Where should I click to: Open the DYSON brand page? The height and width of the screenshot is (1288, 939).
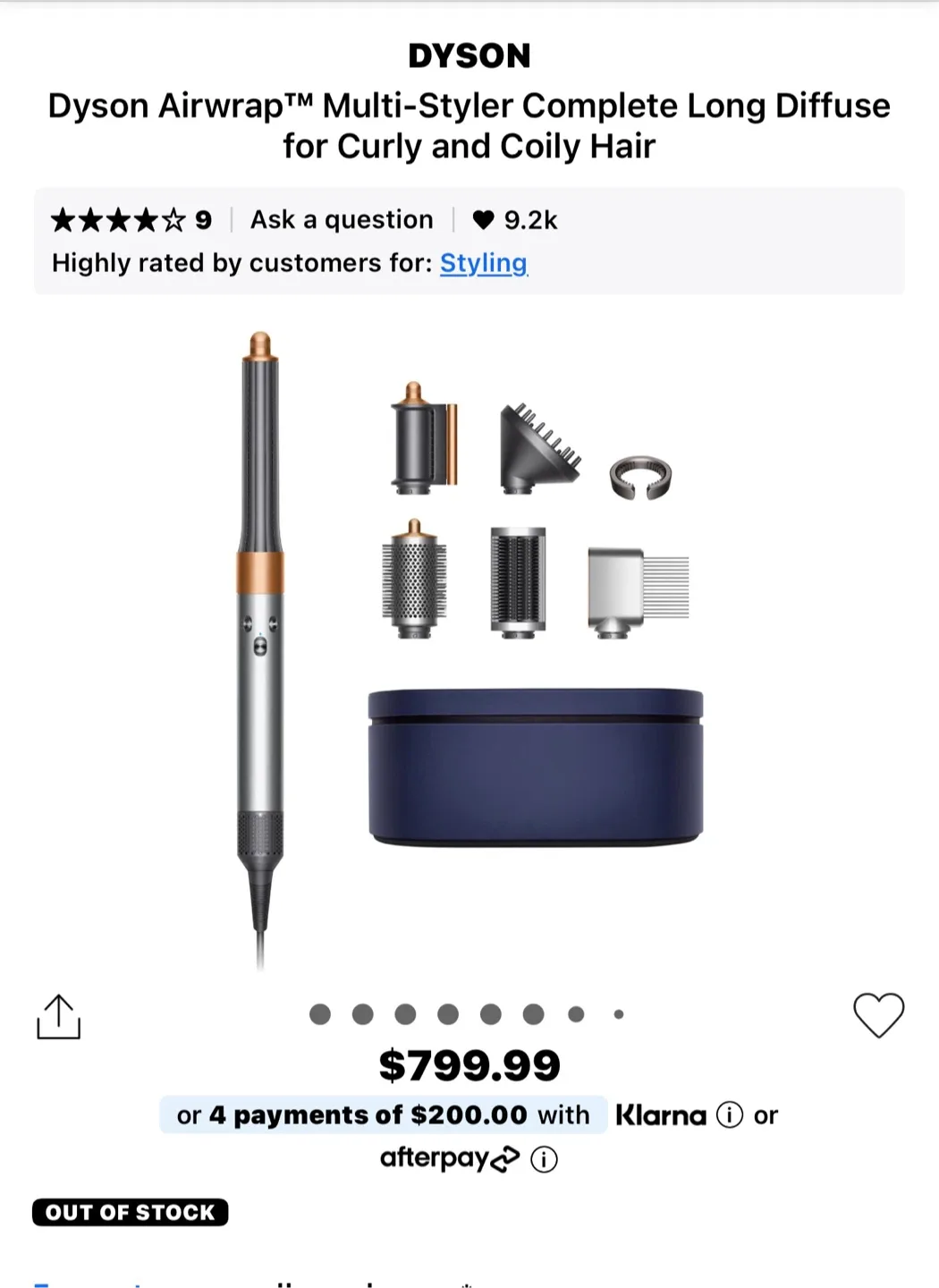(x=469, y=55)
